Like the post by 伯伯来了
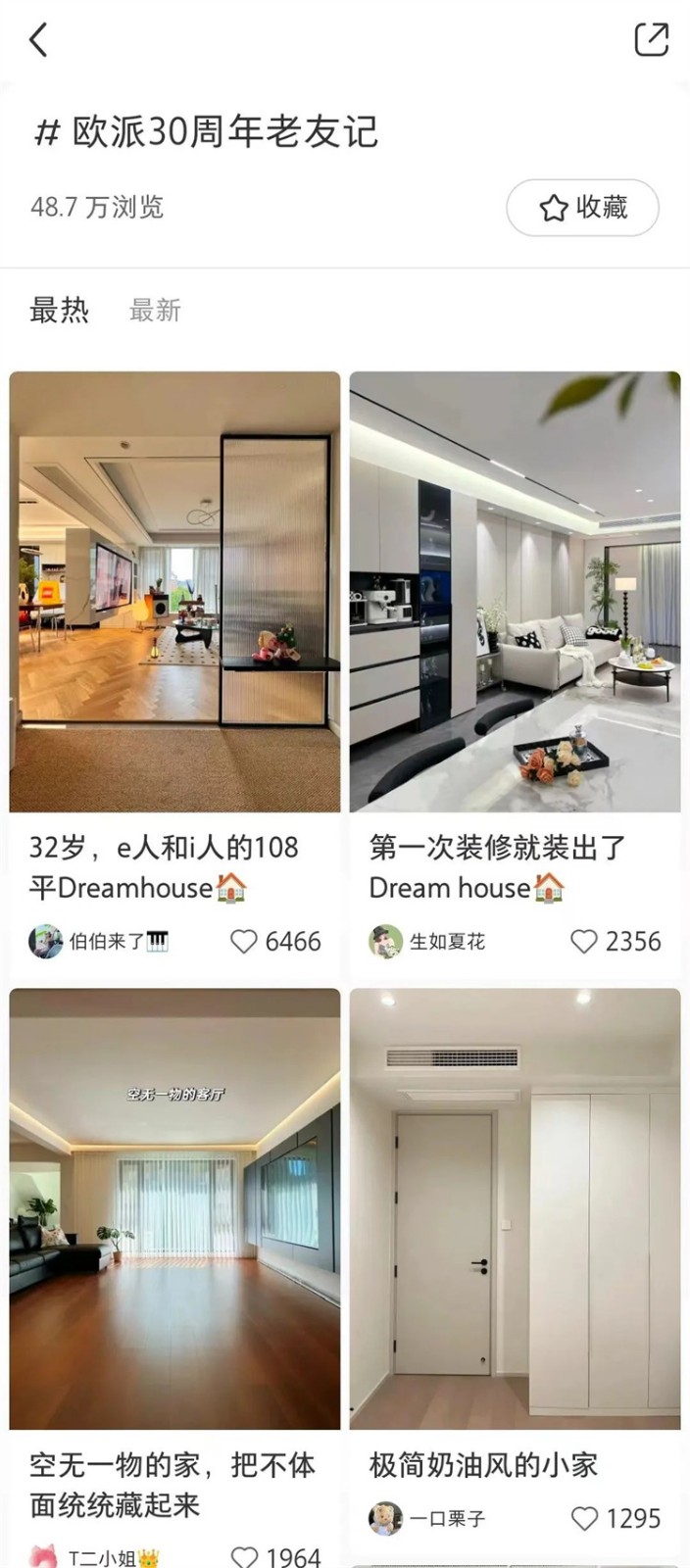The width and height of the screenshot is (690, 1568). coord(244,942)
